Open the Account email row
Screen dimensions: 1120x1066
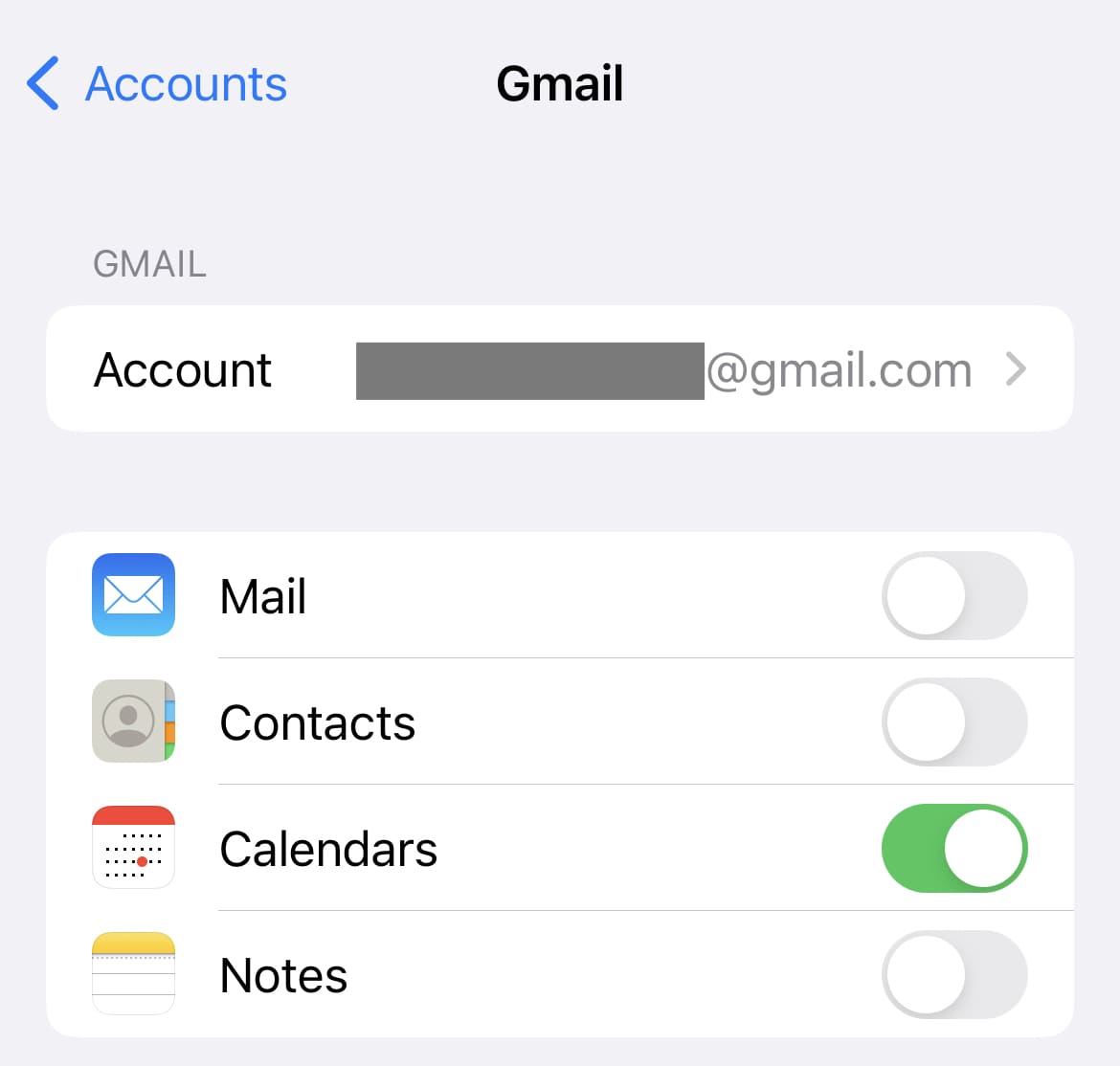(x=559, y=369)
